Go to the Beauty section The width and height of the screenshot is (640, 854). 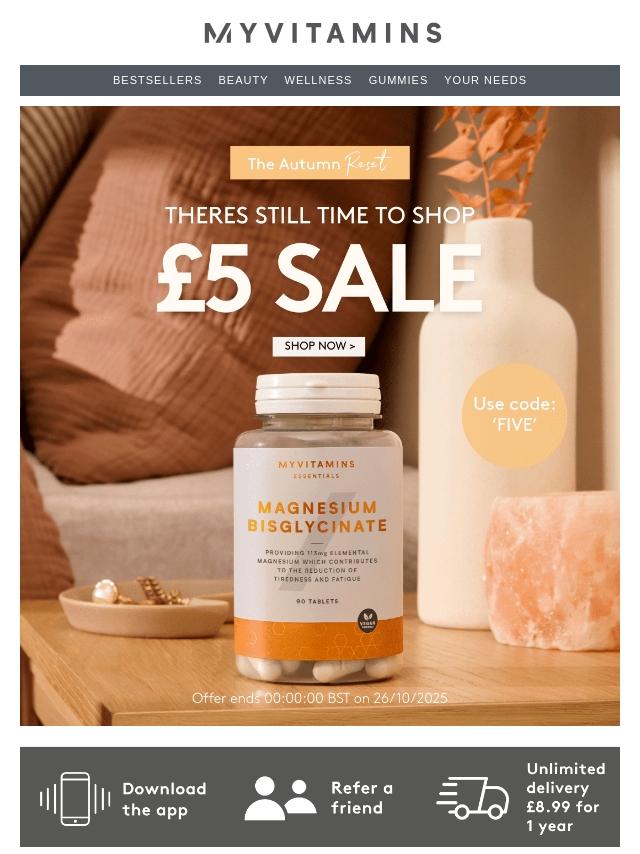point(243,80)
